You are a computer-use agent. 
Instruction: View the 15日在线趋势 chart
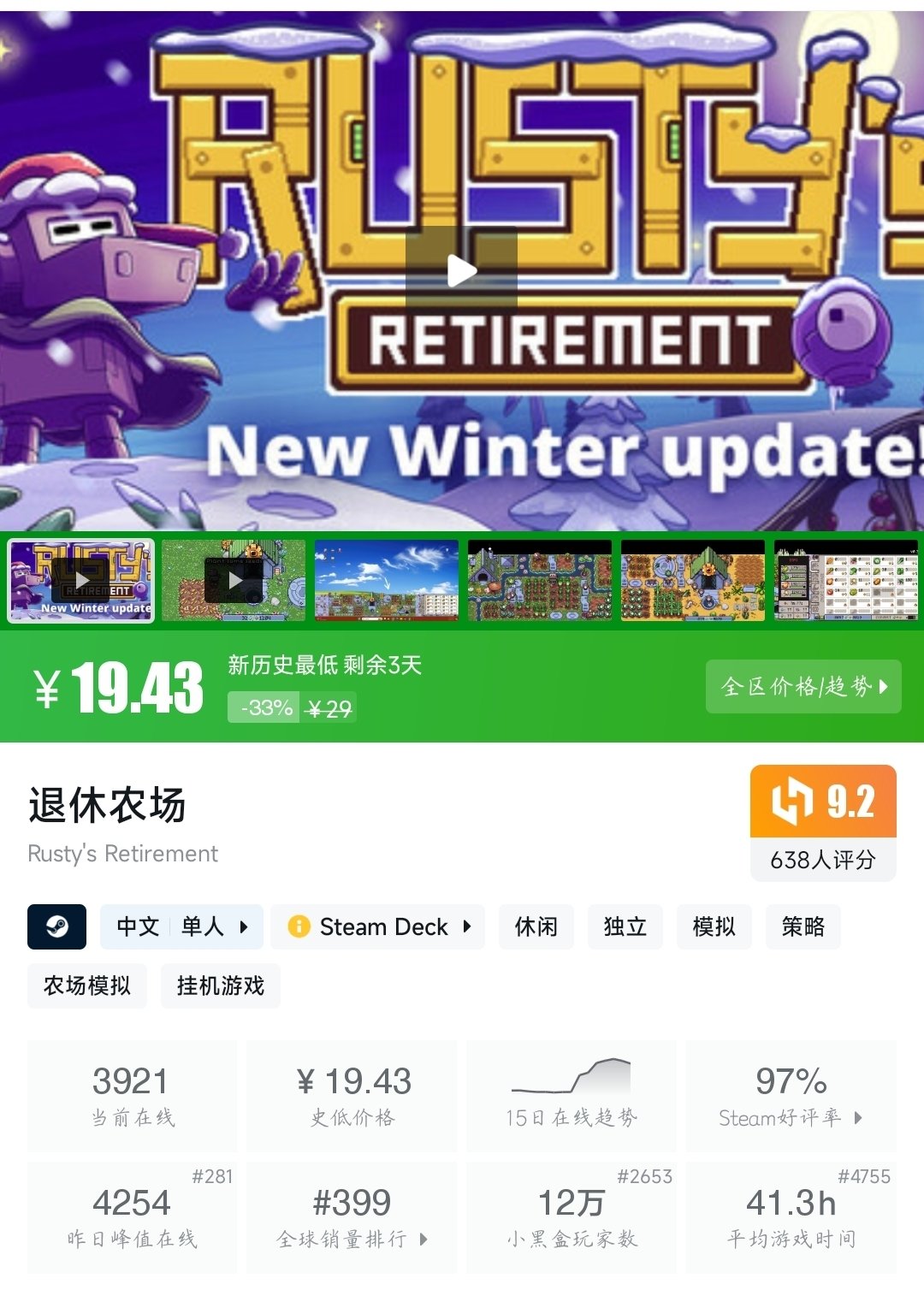[x=572, y=1096]
